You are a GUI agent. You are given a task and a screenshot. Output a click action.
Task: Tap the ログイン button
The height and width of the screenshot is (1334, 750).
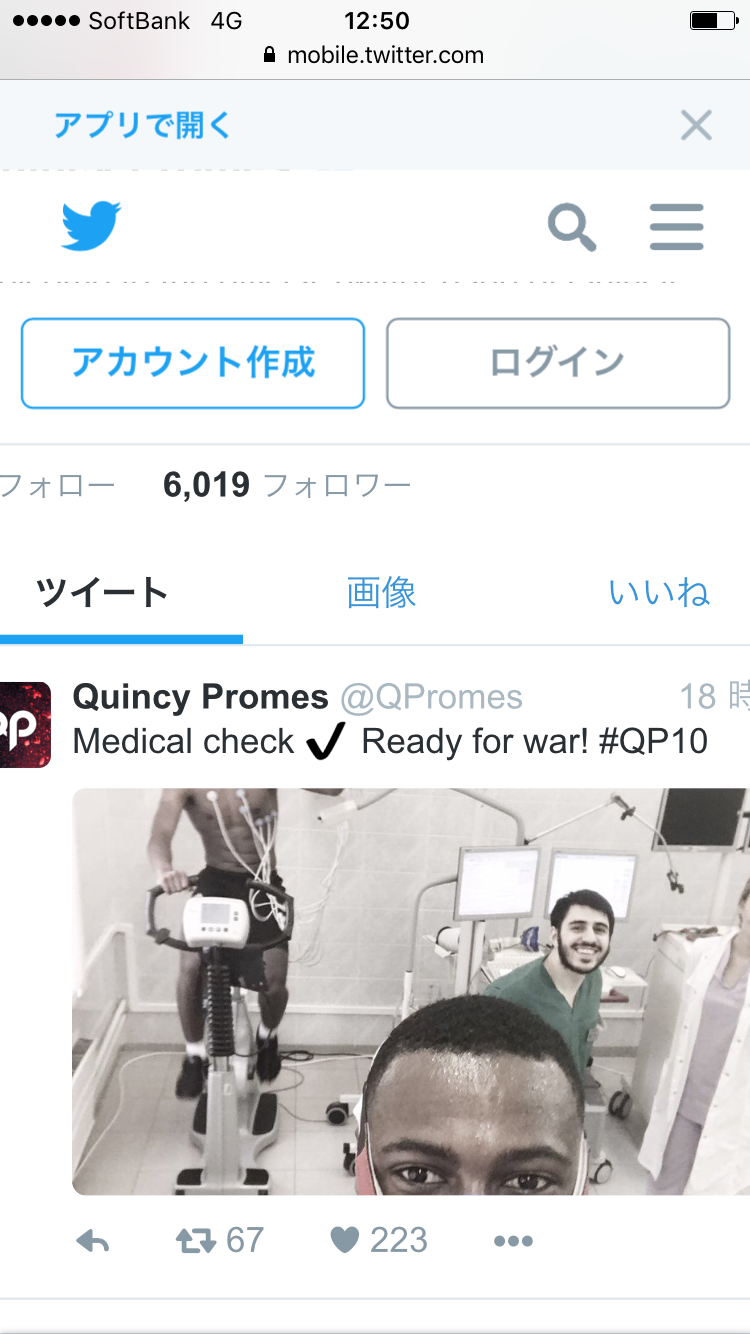coord(558,363)
